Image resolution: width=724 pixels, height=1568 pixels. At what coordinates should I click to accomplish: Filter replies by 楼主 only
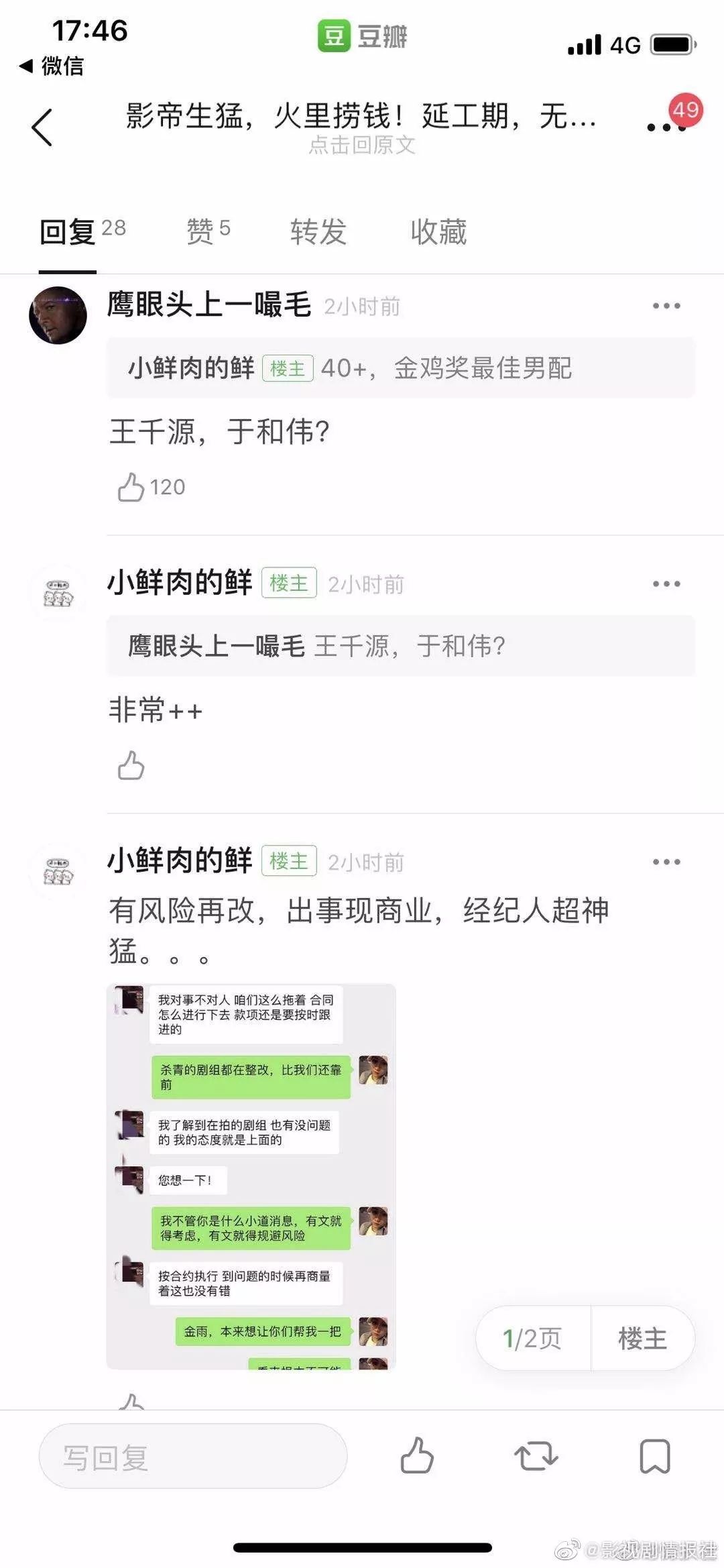[x=642, y=1339]
